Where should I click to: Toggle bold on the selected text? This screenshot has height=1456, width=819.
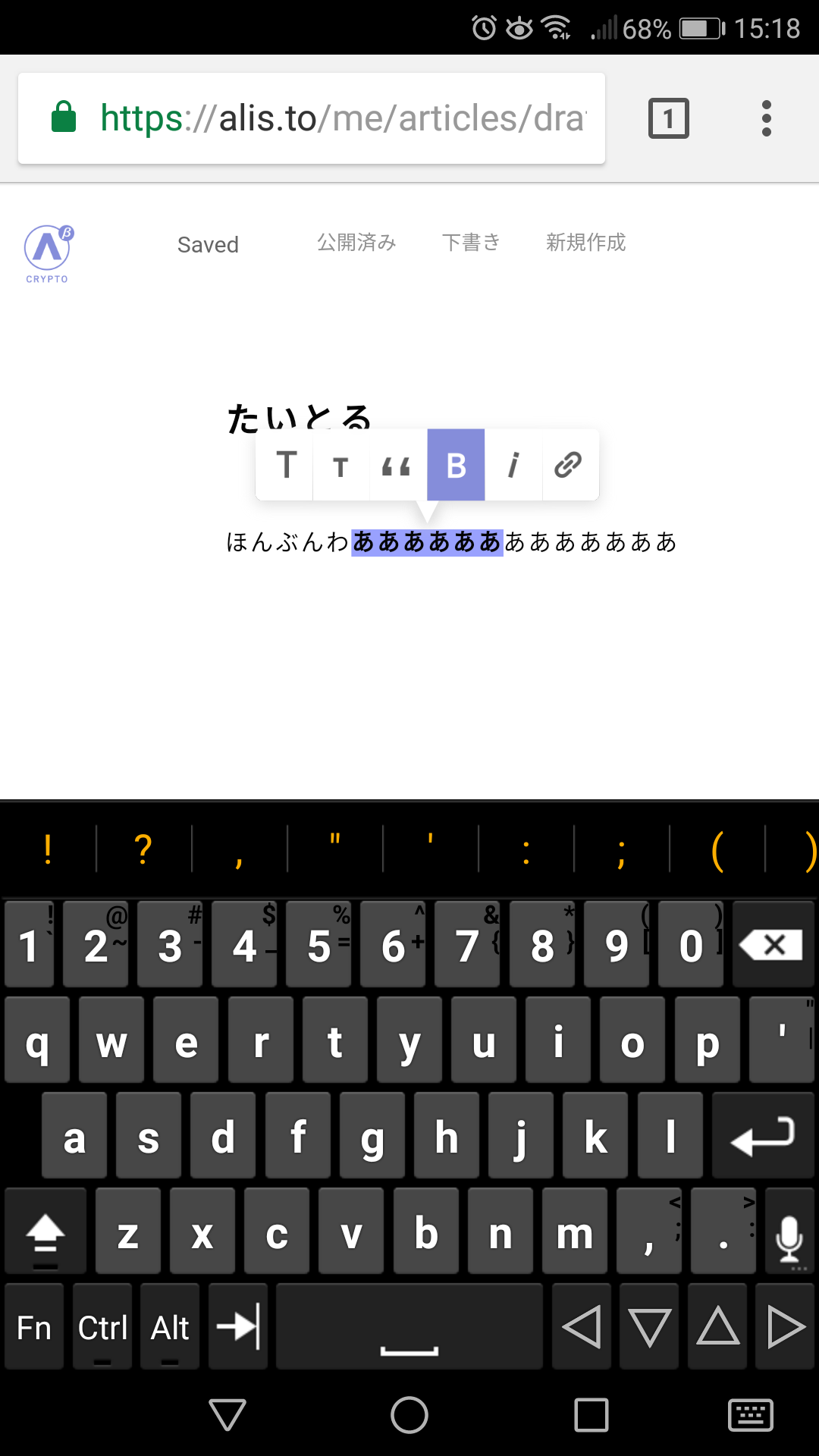tap(456, 465)
